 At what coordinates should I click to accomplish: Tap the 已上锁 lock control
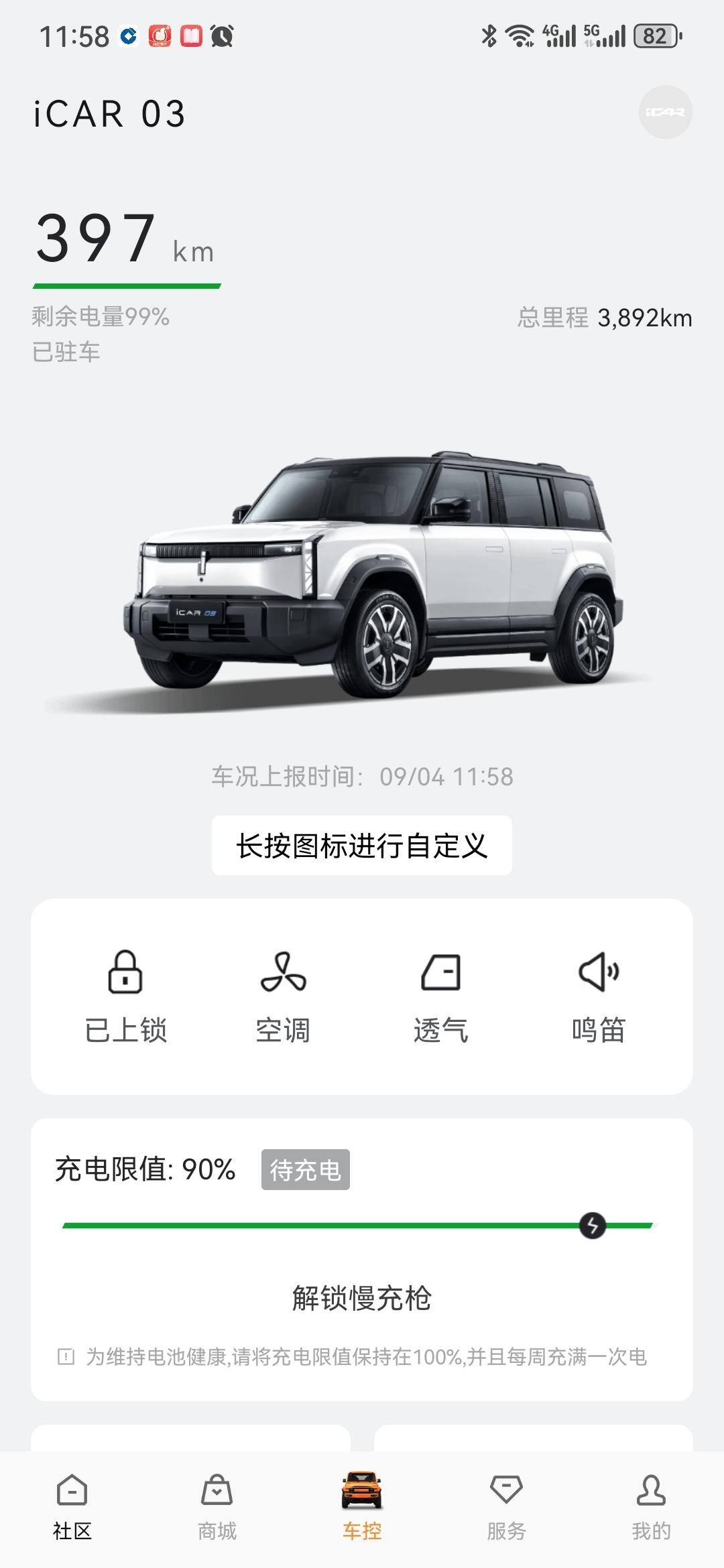[125, 996]
